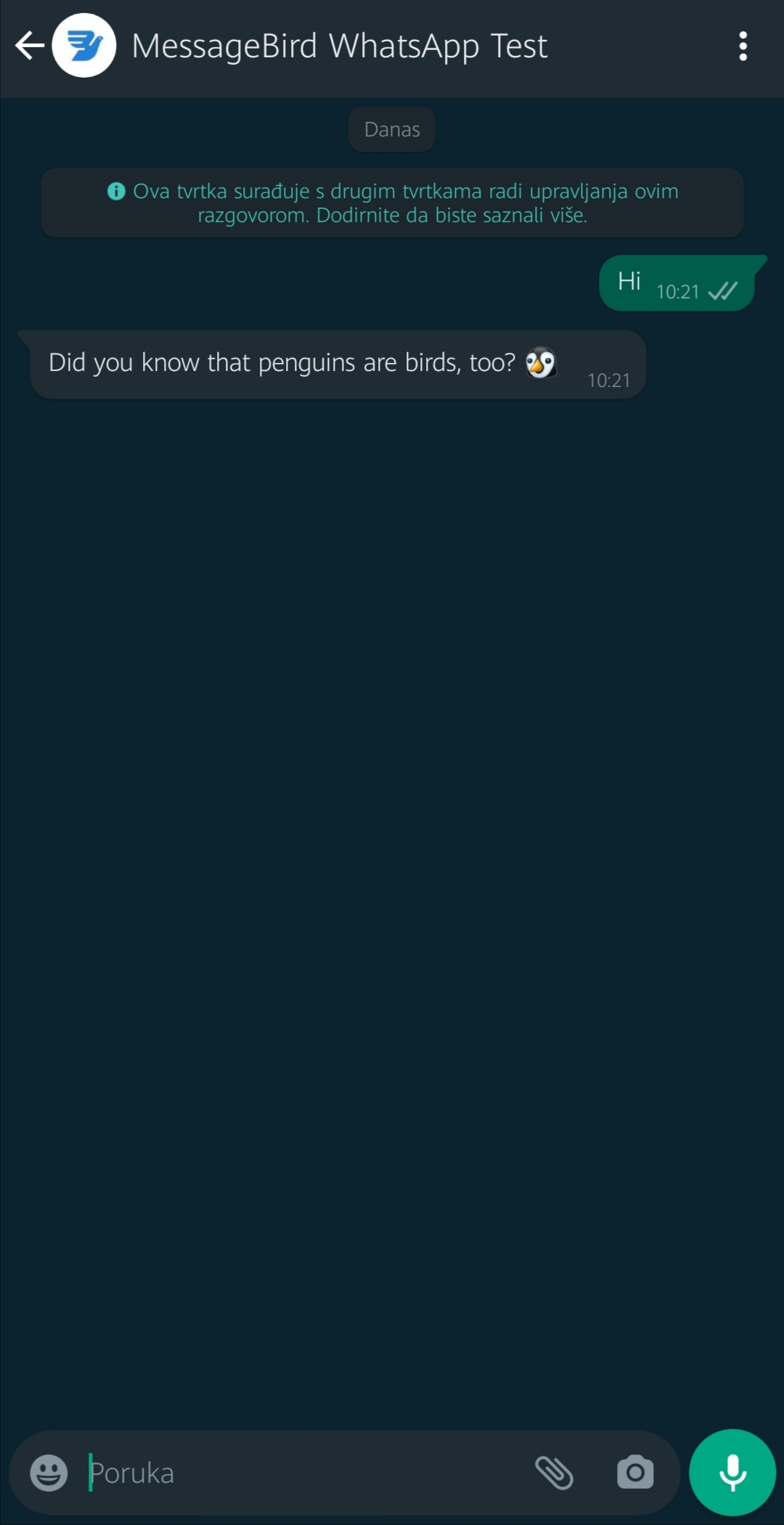Attach a file with the paperclip
This screenshot has height=1525, width=784.
554,1473
